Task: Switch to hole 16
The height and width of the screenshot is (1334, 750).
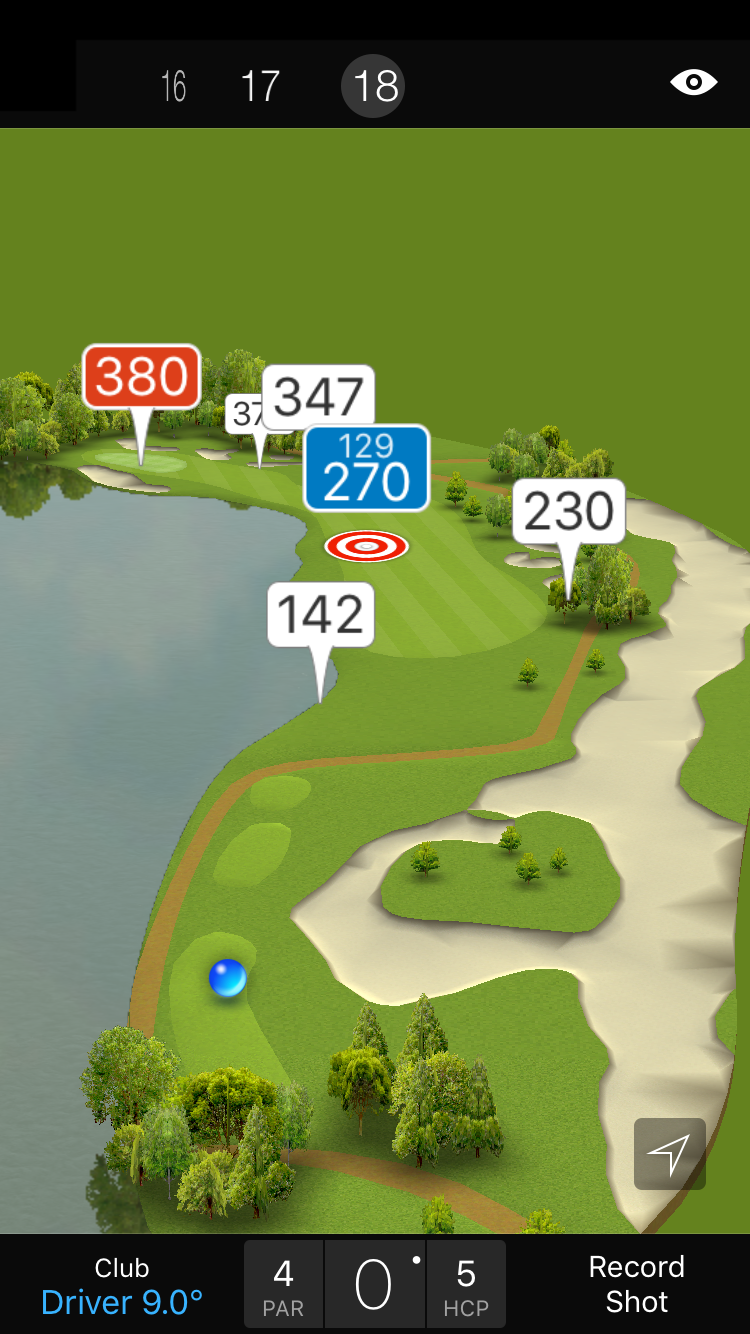Action: [174, 87]
